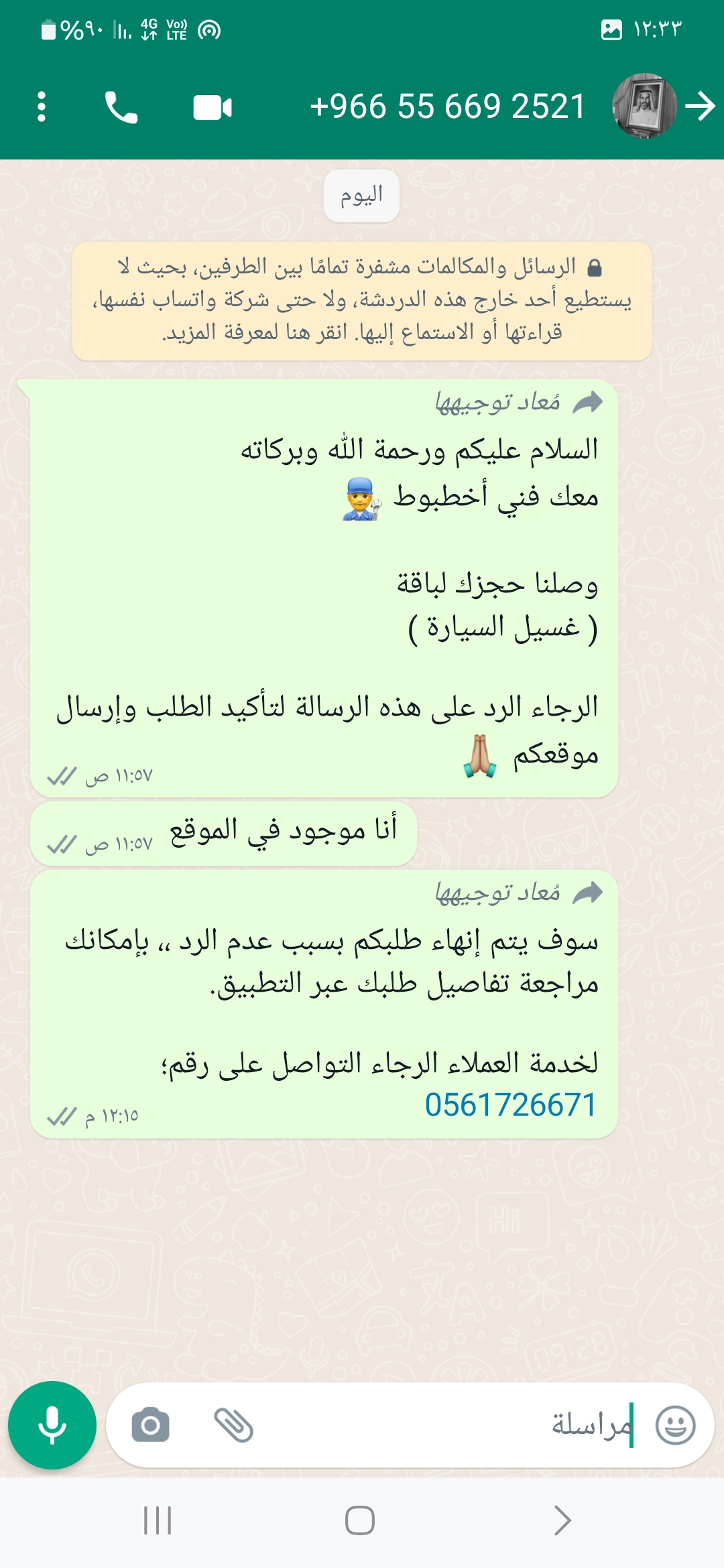Go to the home screen via navigation bar
Image resolution: width=724 pixels, height=1568 pixels.
coord(360,1520)
